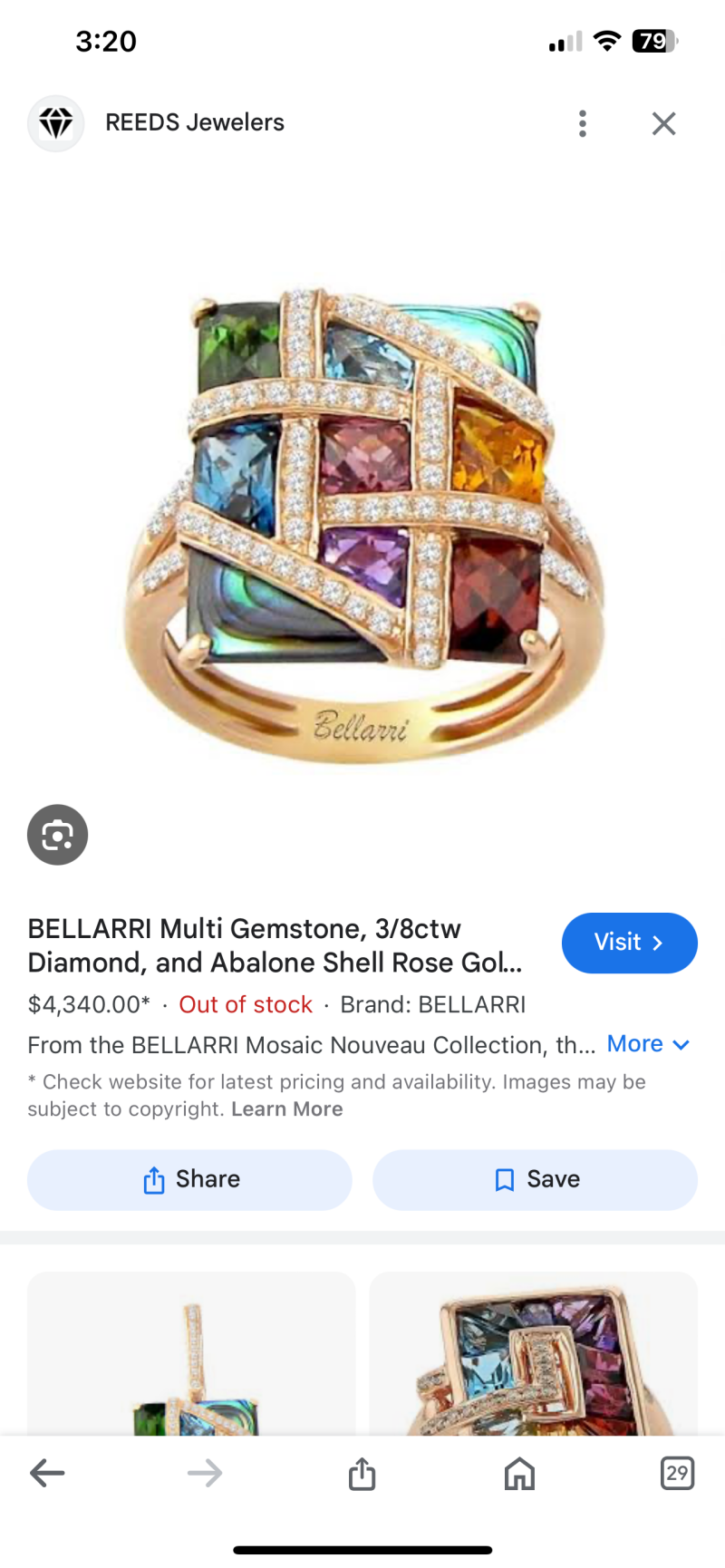Visit the REEDS Jewelers product page
Image resolution: width=725 pixels, height=1568 pixels.
[629, 943]
